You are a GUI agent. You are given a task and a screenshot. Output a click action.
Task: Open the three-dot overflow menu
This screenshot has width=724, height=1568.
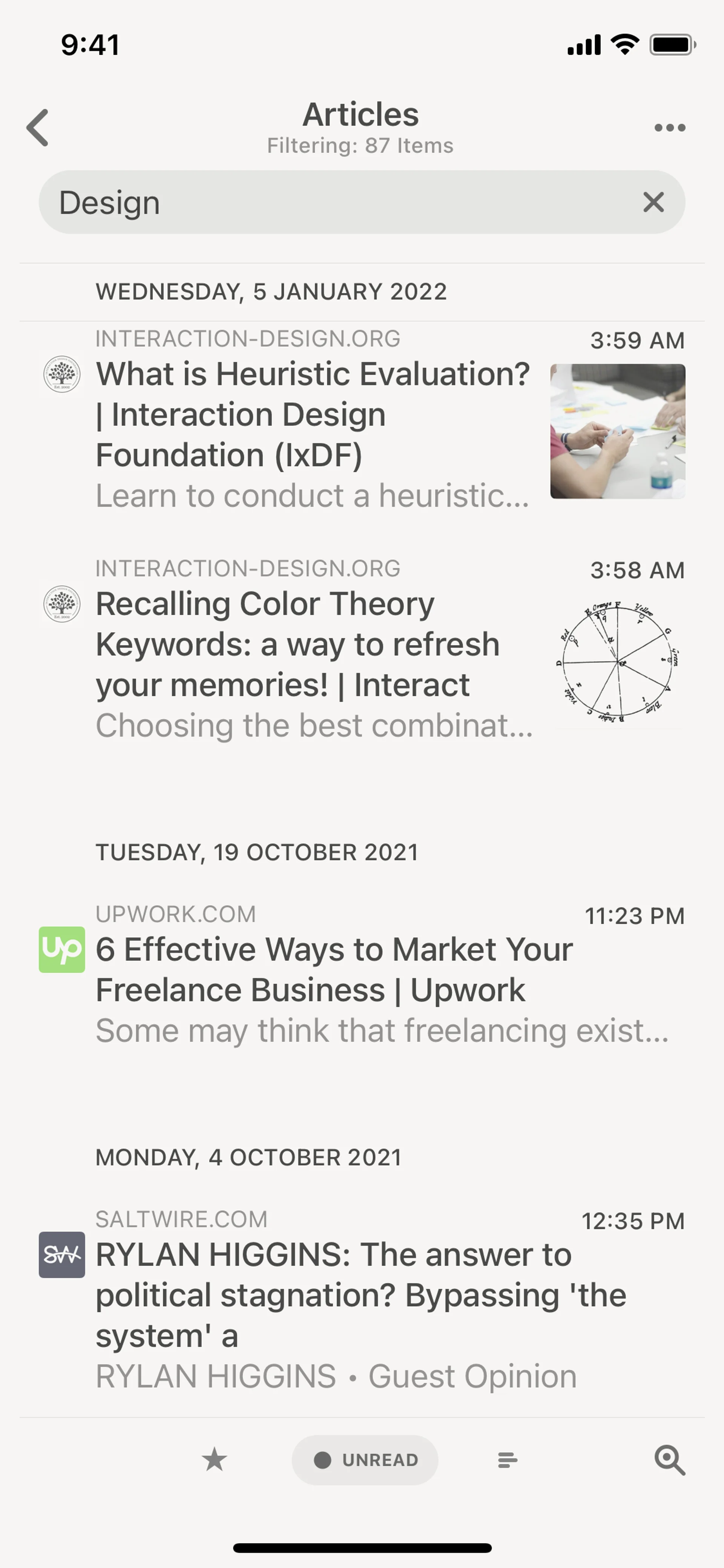point(669,128)
